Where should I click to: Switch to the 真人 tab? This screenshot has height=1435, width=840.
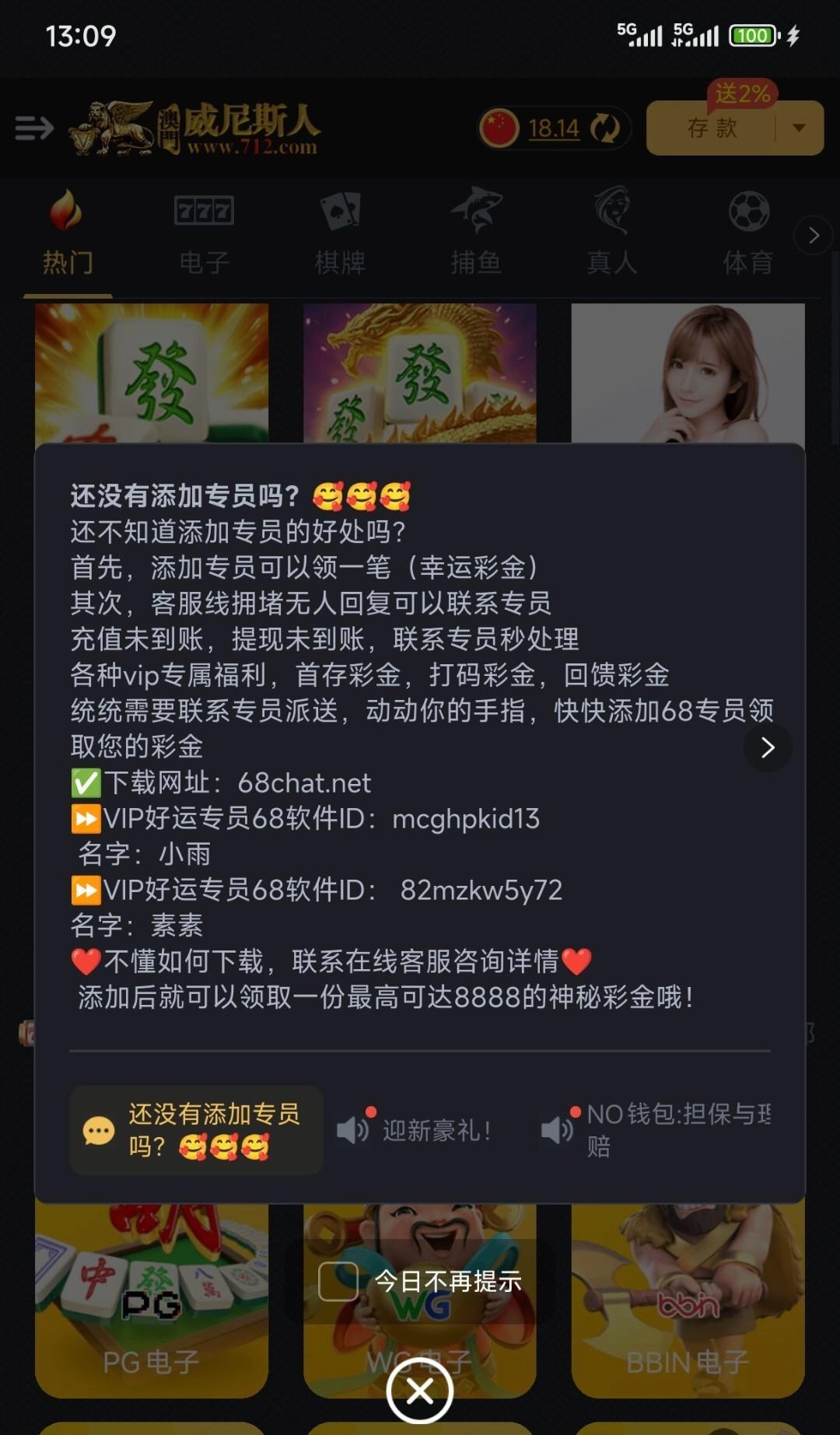(x=612, y=233)
